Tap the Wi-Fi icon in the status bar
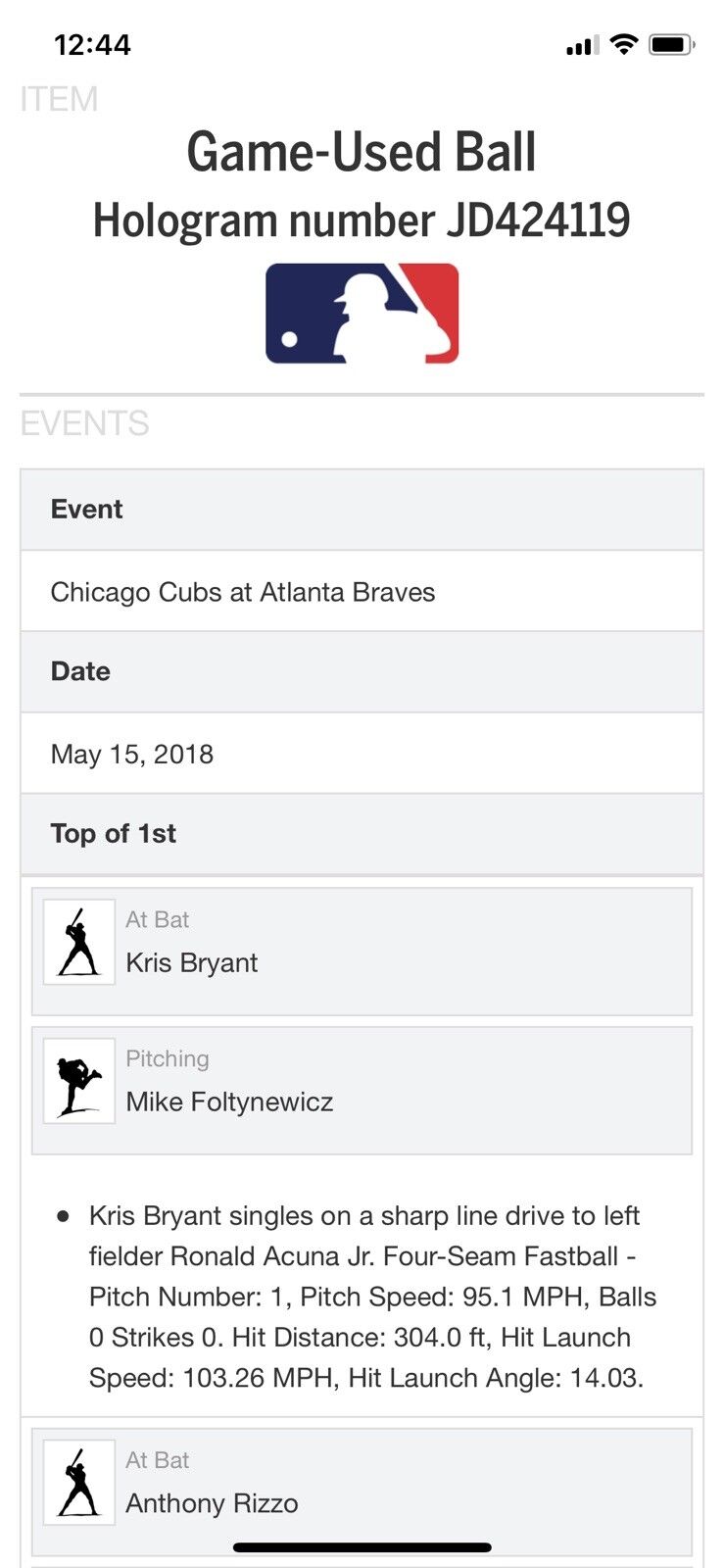The height and width of the screenshot is (1568, 724). click(x=622, y=44)
